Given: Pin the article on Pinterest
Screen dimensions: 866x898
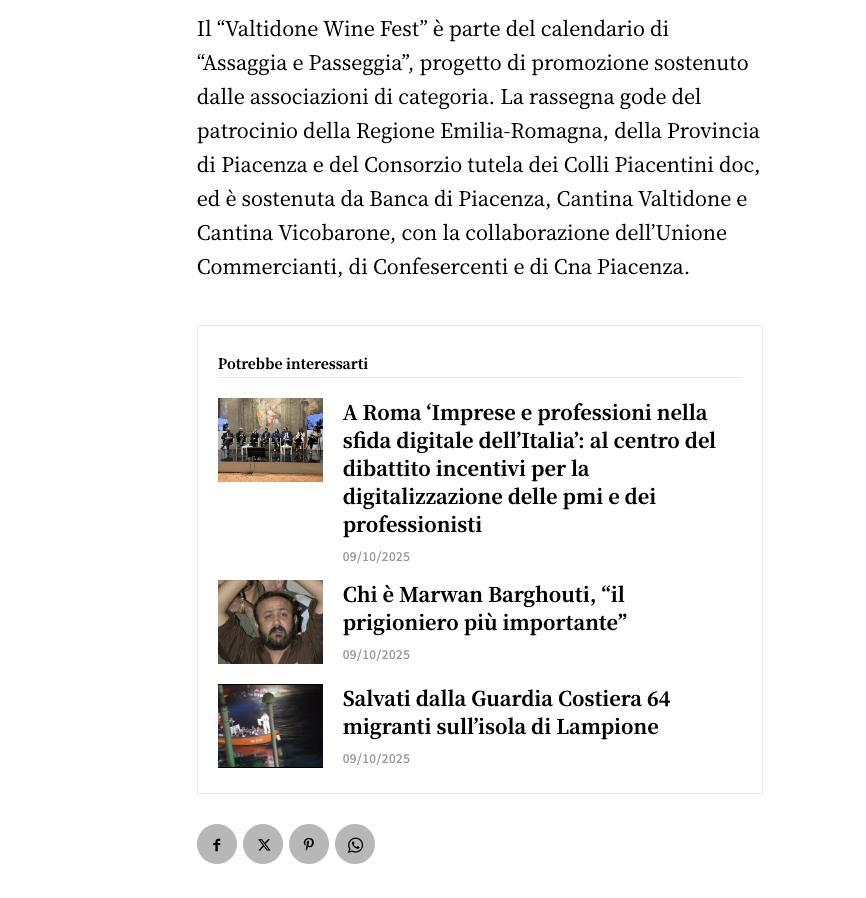Looking at the screenshot, I should pos(309,844).
